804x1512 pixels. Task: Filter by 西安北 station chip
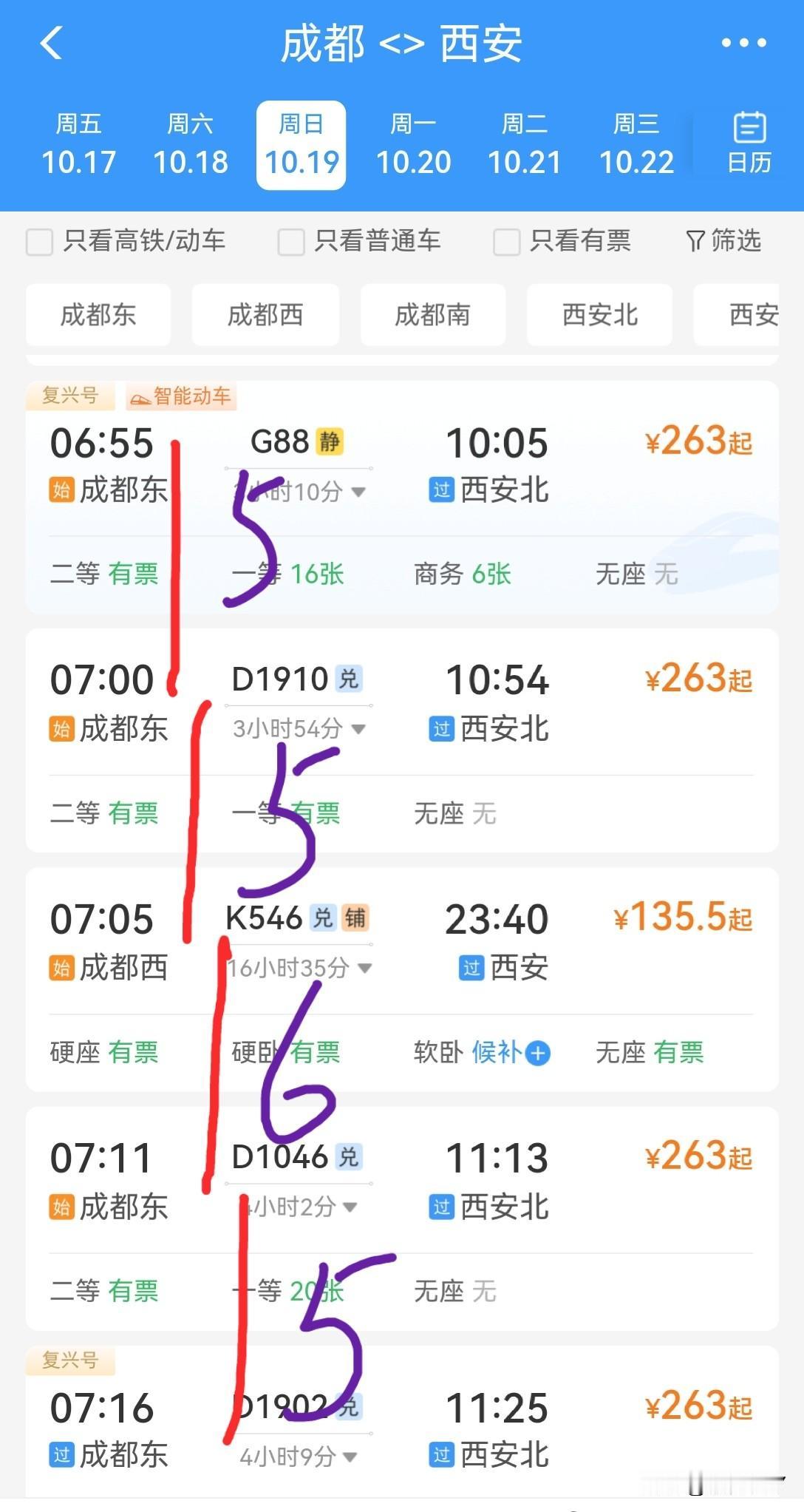pyautogui.click(x=599, y=315)
